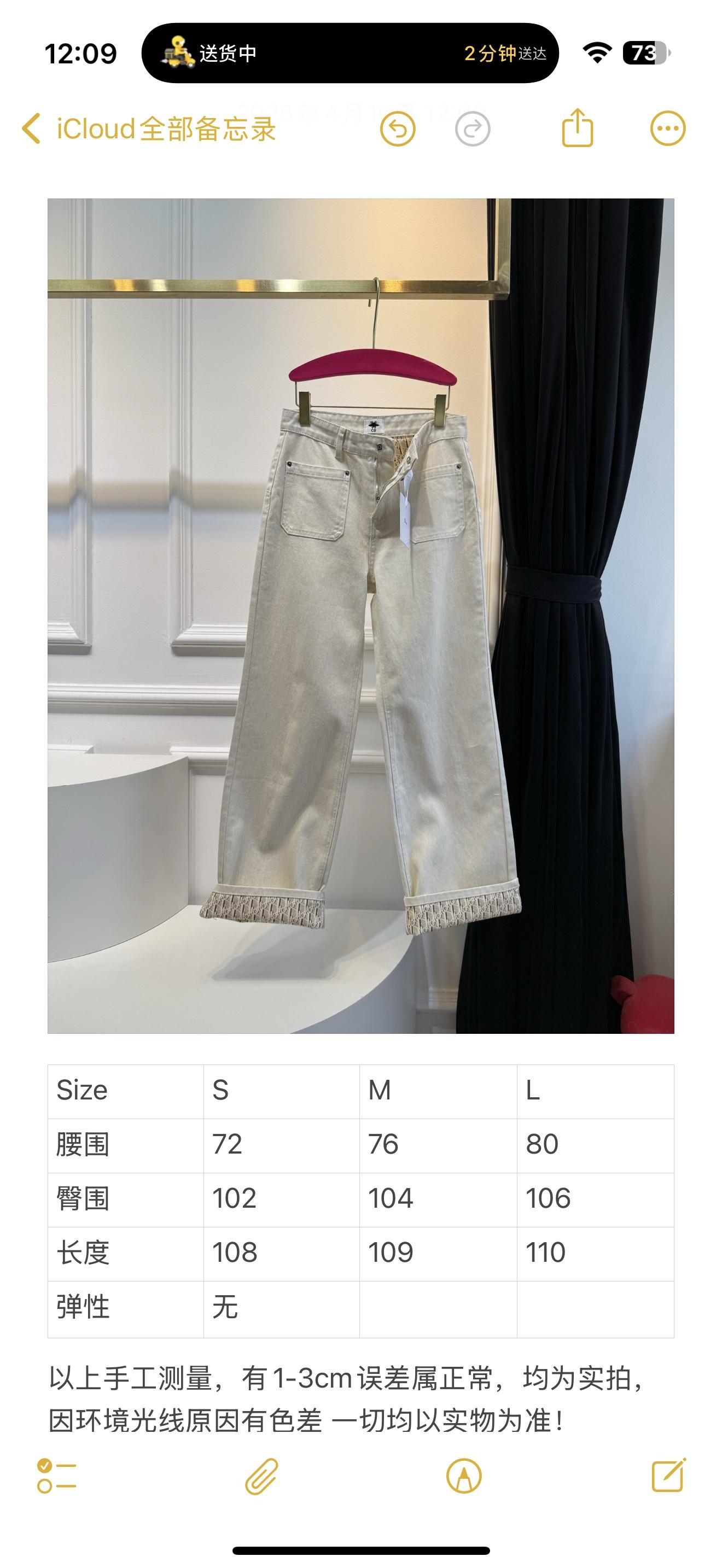This screenshot has width=722, height=1568.
Task: Open the more options menu
Action: click(667, 129)
